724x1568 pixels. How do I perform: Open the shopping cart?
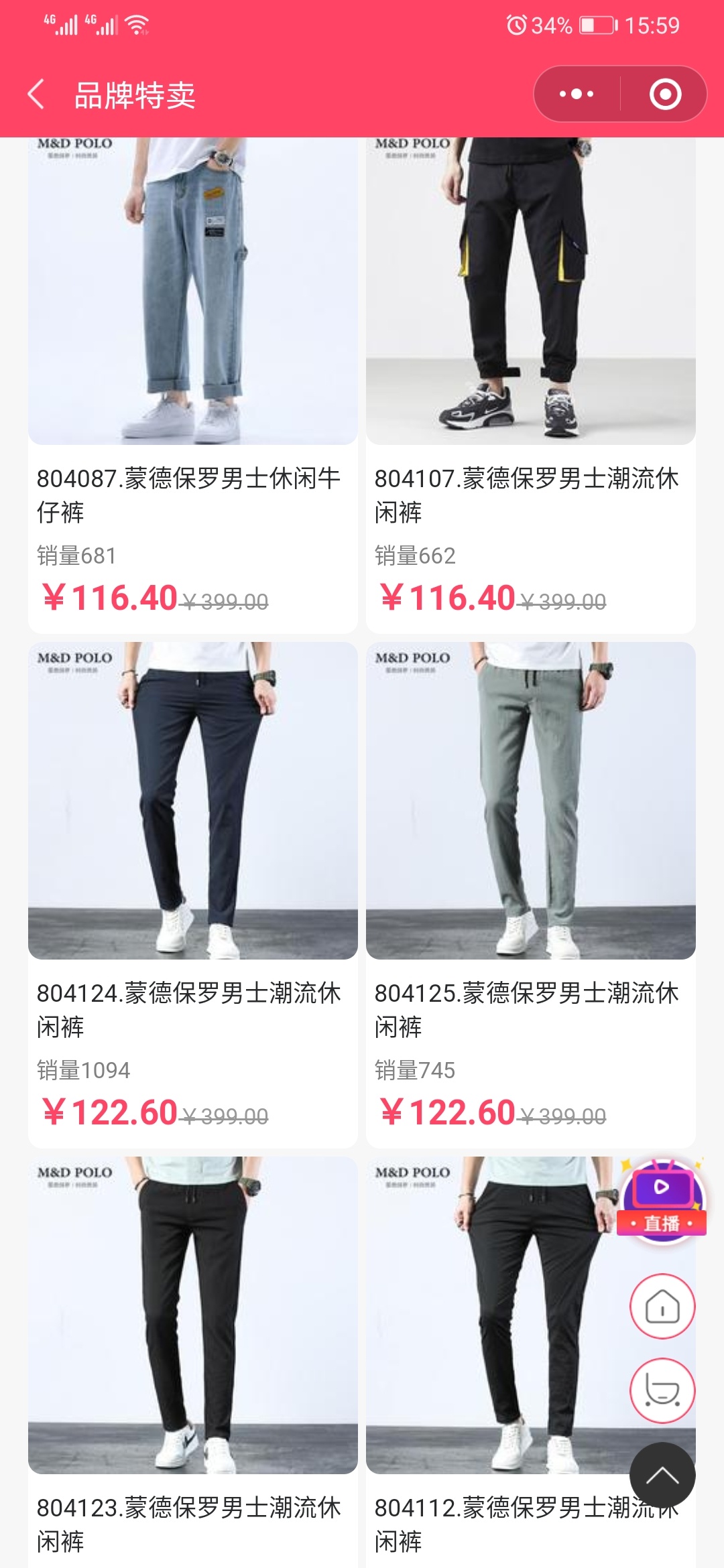662,1391
